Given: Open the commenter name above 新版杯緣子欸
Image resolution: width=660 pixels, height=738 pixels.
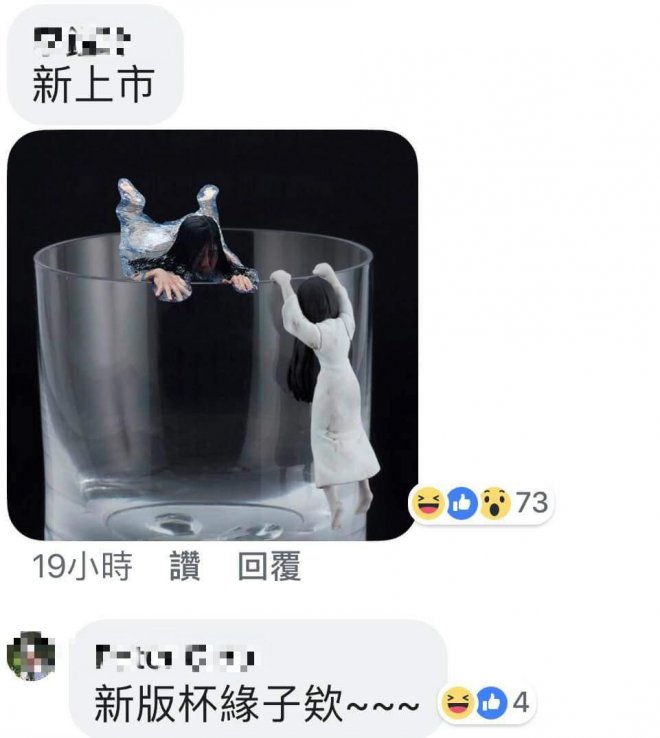Looking at the screenshot, I should (175, 657).
